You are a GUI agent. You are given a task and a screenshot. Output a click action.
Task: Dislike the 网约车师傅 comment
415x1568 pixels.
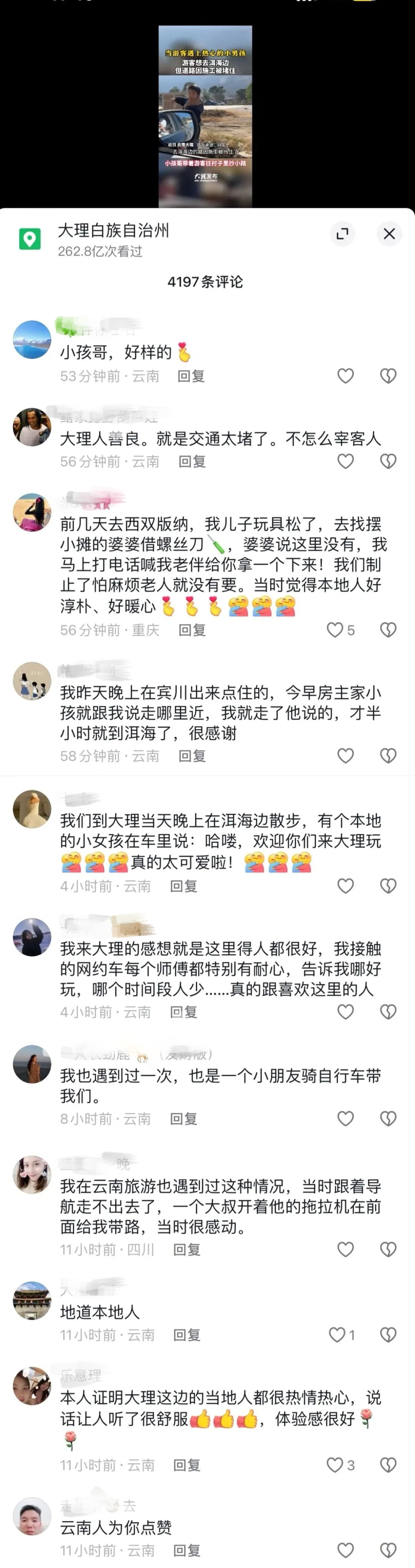[388, 1012]
